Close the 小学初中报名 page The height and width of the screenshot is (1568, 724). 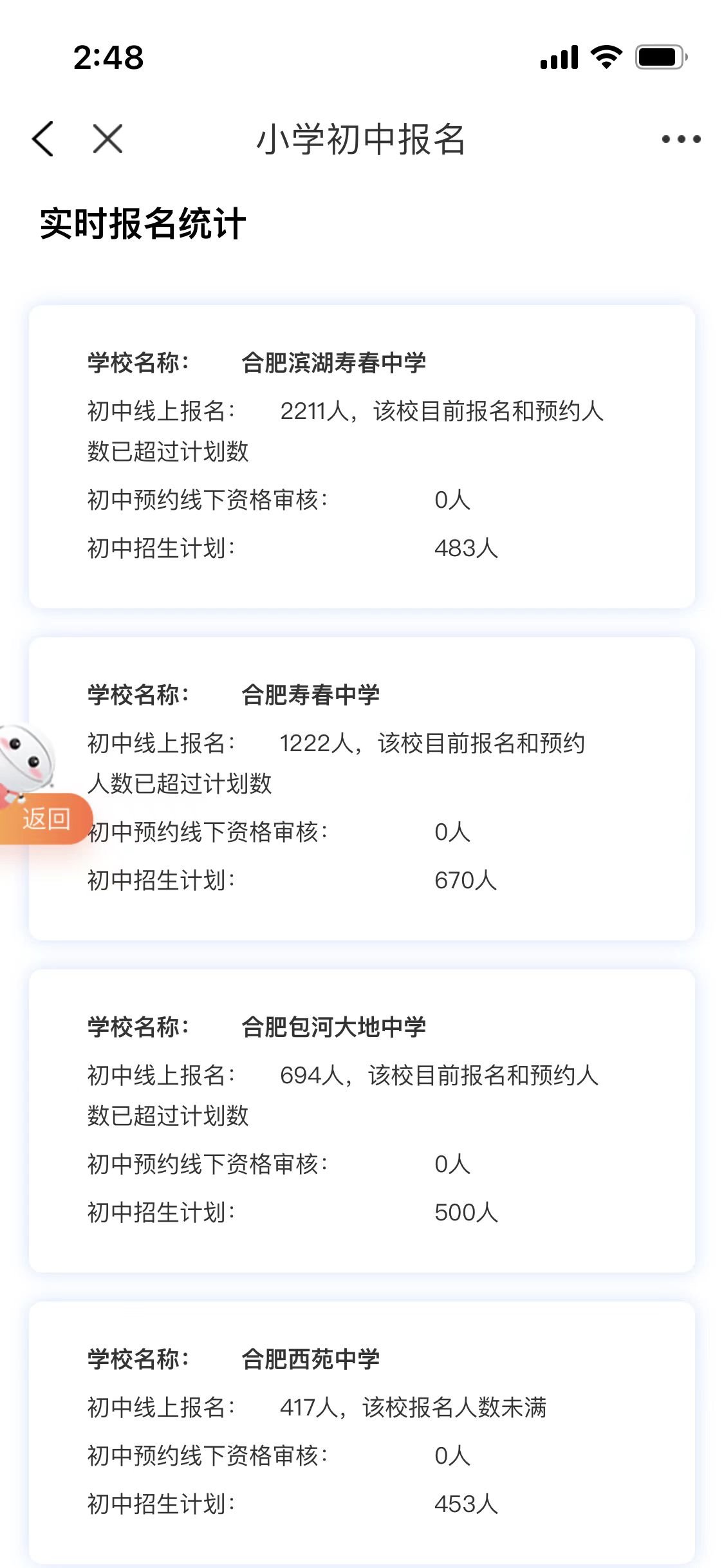pos(107,138)
